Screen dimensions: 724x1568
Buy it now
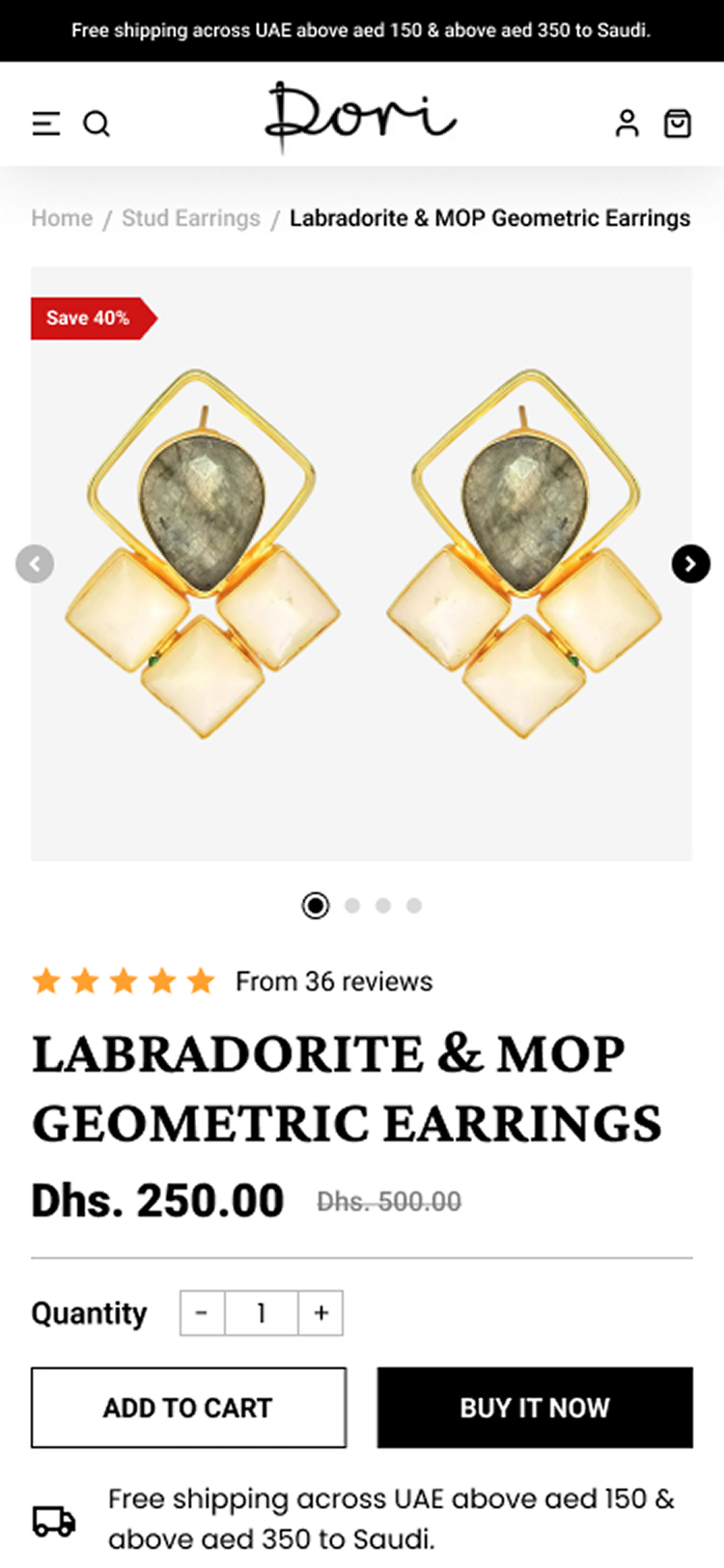pos(535,1408)
